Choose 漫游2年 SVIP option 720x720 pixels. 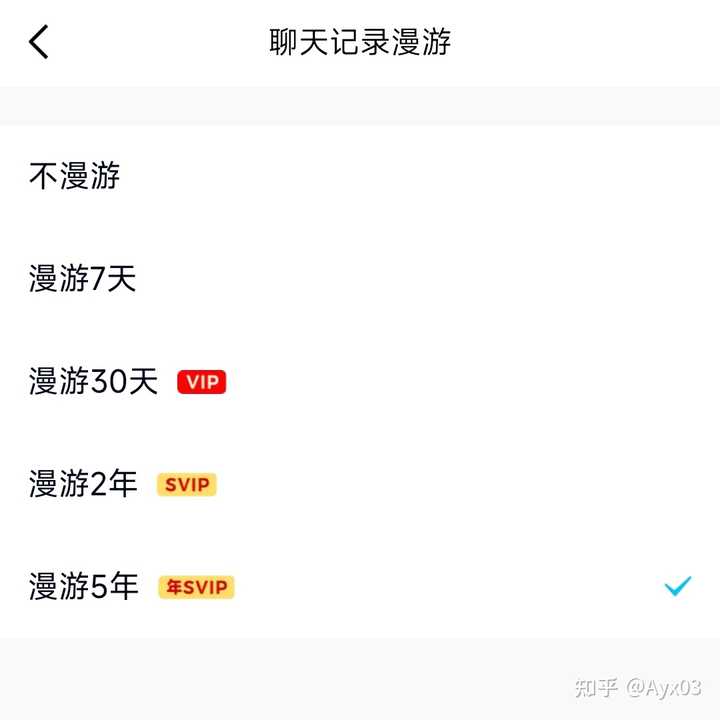coord(84,485)
